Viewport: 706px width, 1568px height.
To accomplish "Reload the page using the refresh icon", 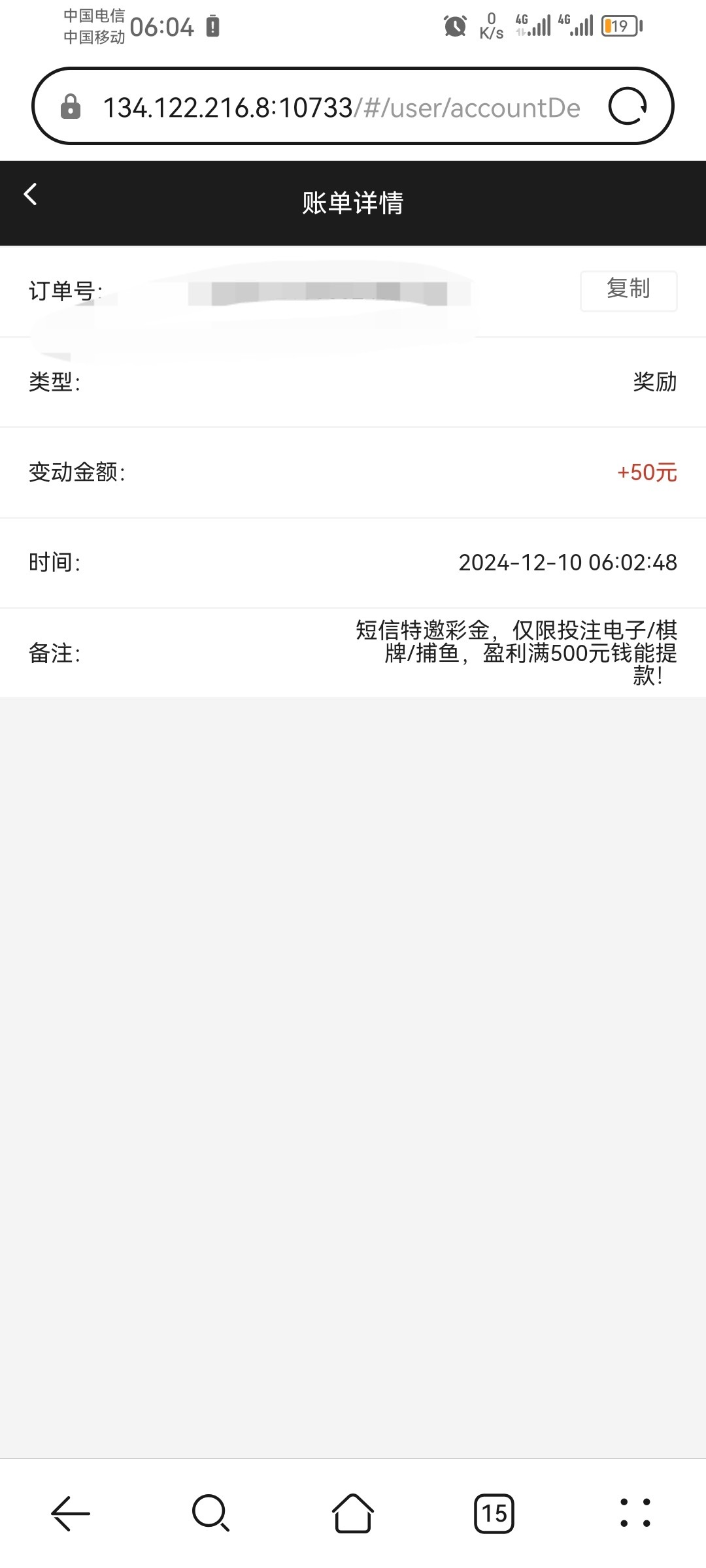I will [628, 106].
